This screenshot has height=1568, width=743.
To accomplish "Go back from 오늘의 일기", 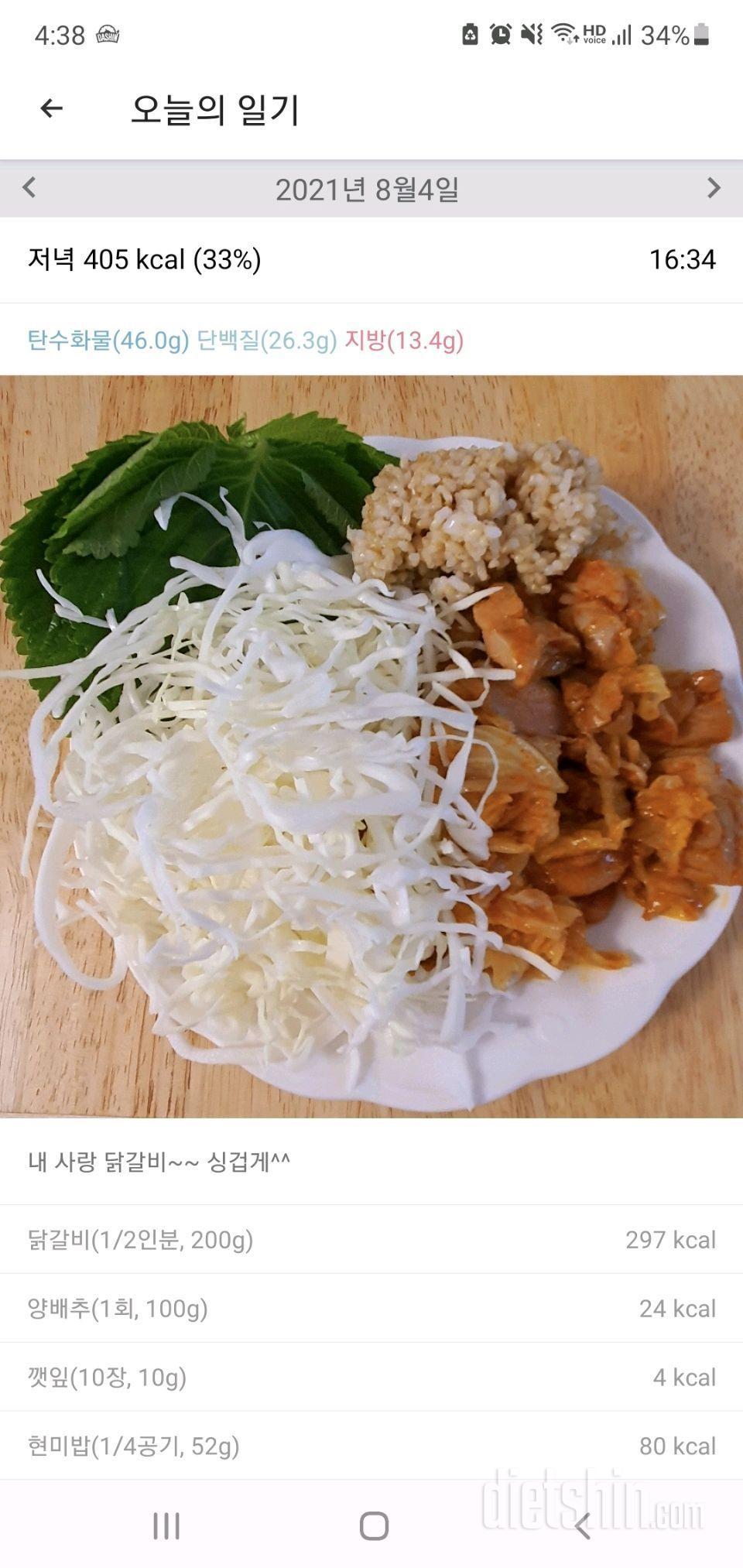I will tap(51, 108).
